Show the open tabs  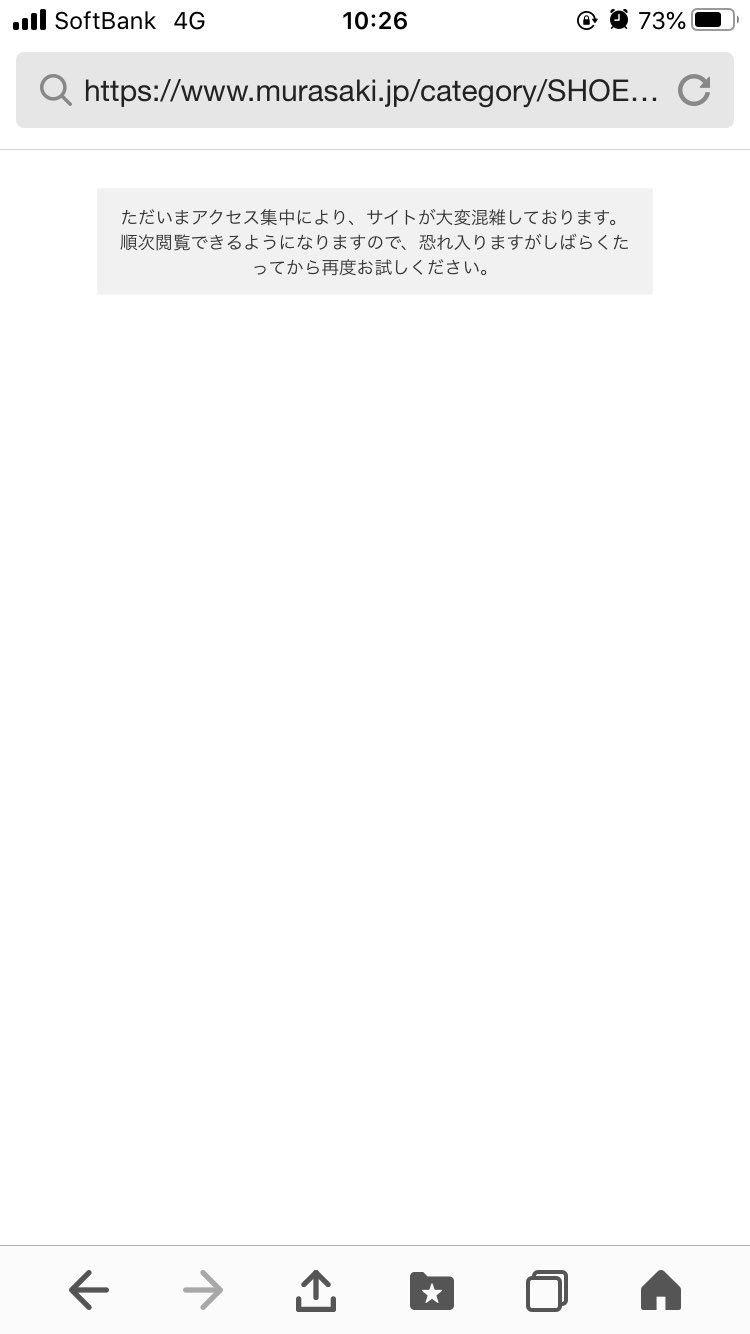(x=547, y=1291)
